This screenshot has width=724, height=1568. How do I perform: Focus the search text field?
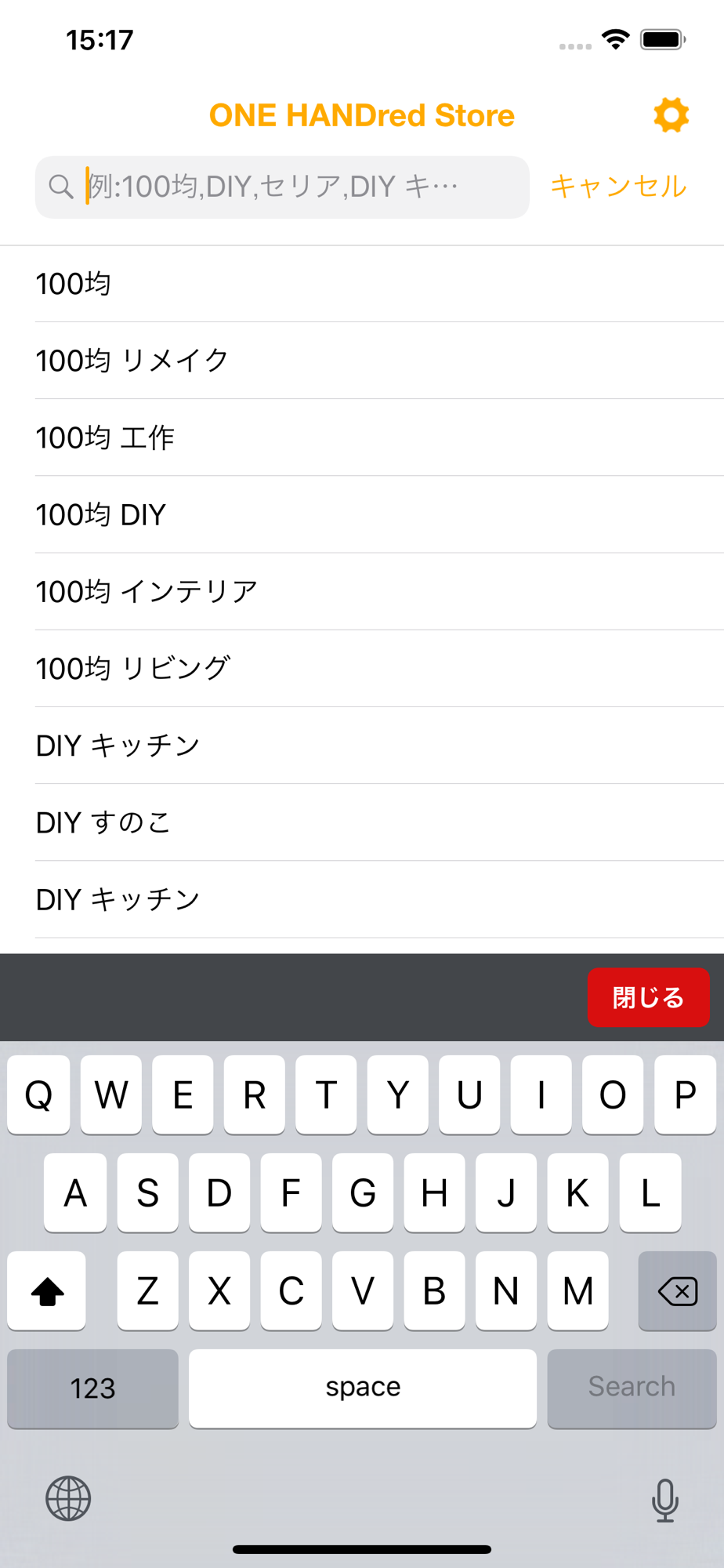click(282, 187)
